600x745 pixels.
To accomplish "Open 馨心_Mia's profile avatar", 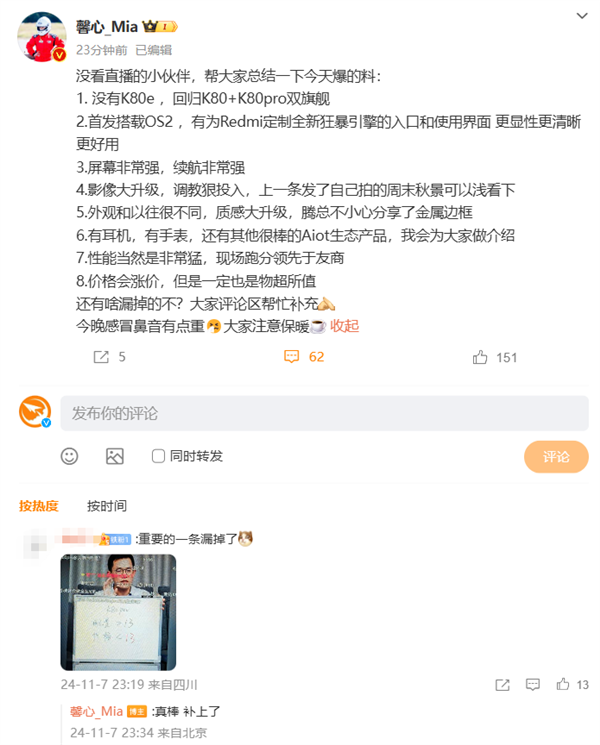I will (42, 38).
